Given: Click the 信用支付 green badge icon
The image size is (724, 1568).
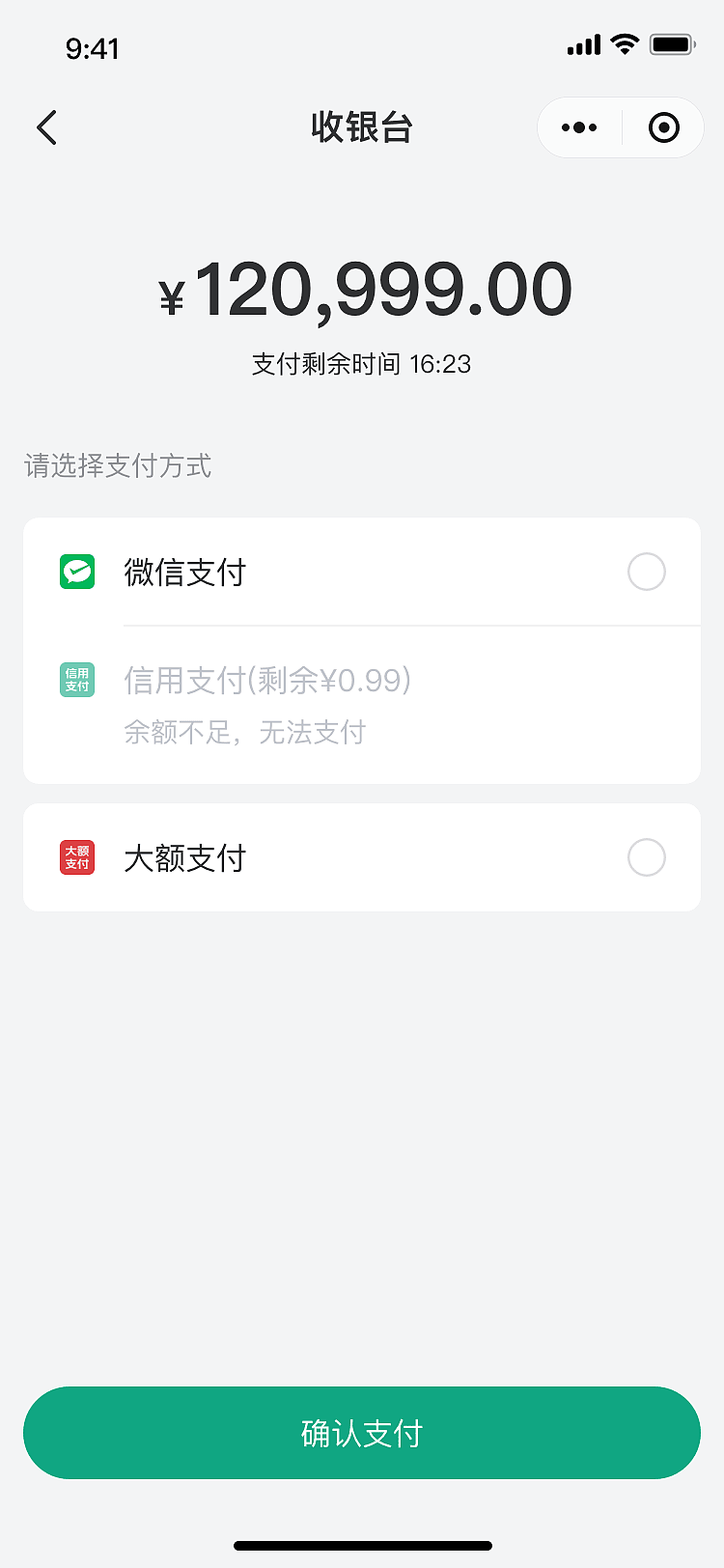Looking at the screenshot, I should click(x=76, y=681).
